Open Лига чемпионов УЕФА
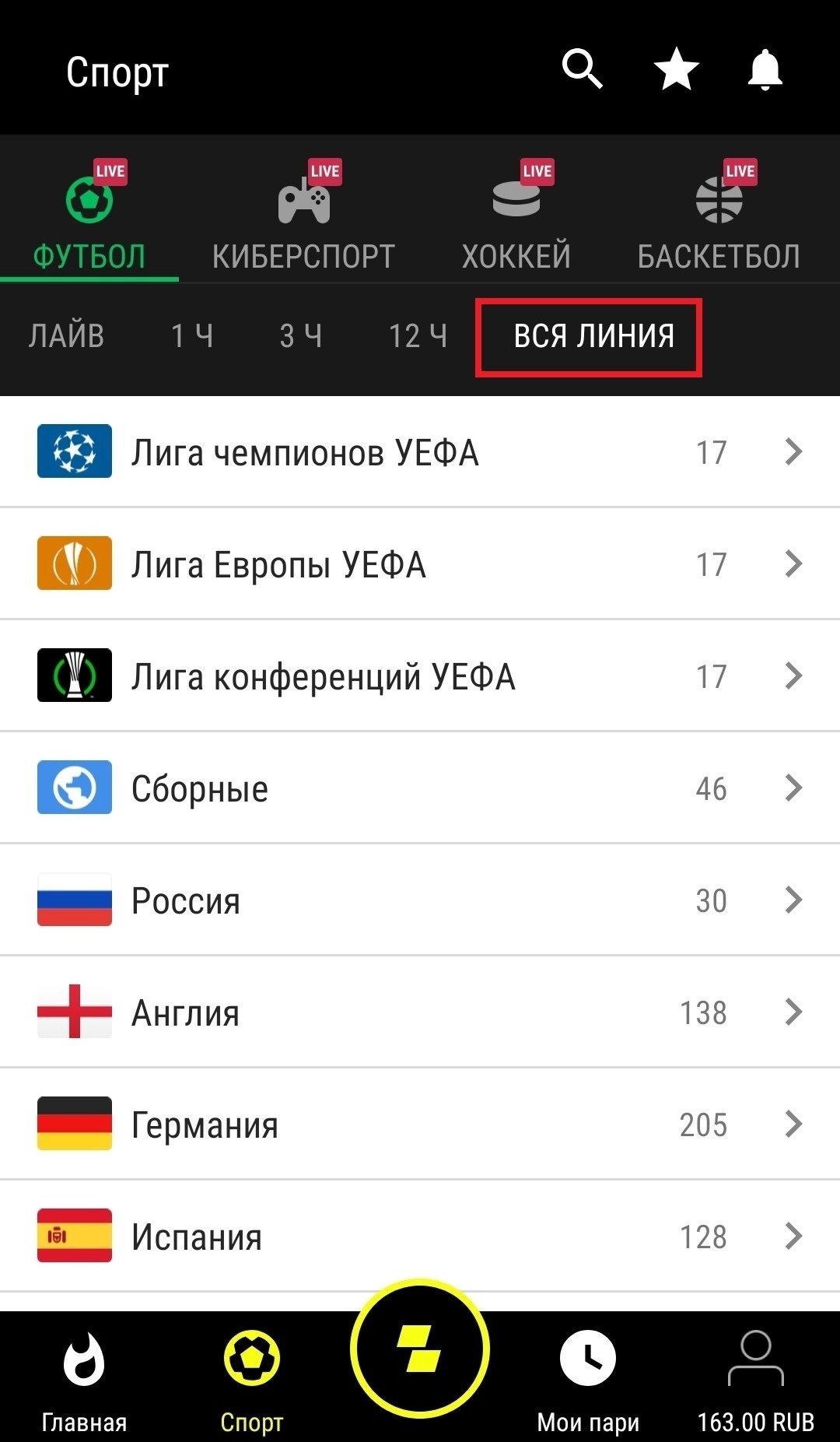 420,452
